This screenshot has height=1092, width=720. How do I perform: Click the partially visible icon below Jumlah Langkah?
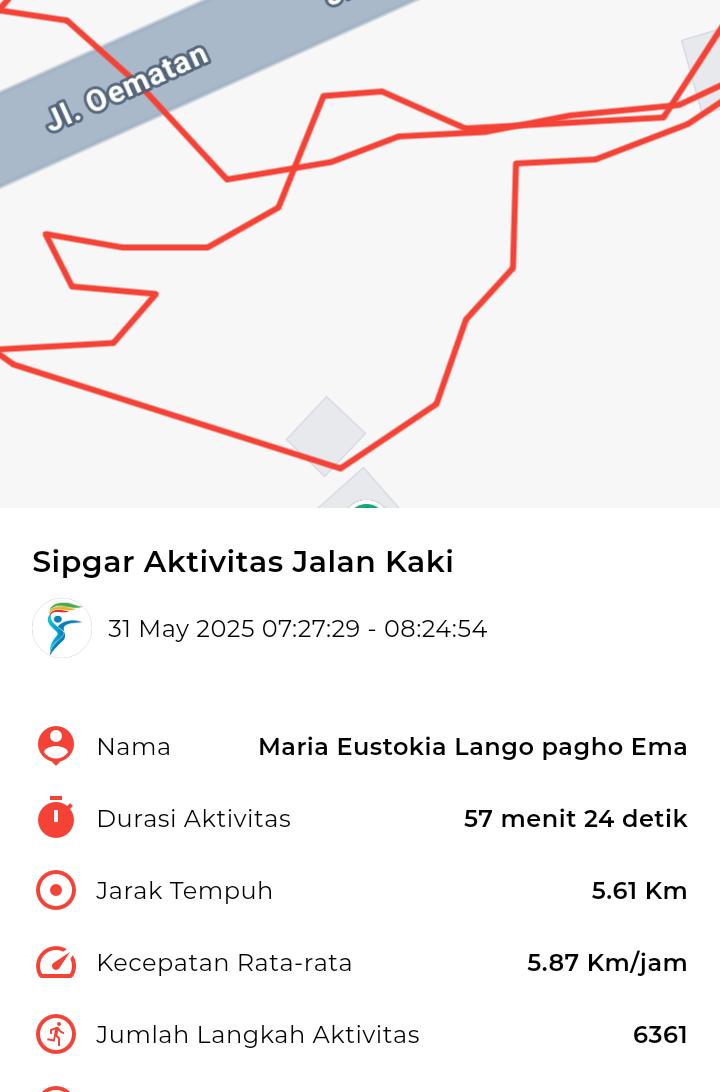(x=55, y=1086)
